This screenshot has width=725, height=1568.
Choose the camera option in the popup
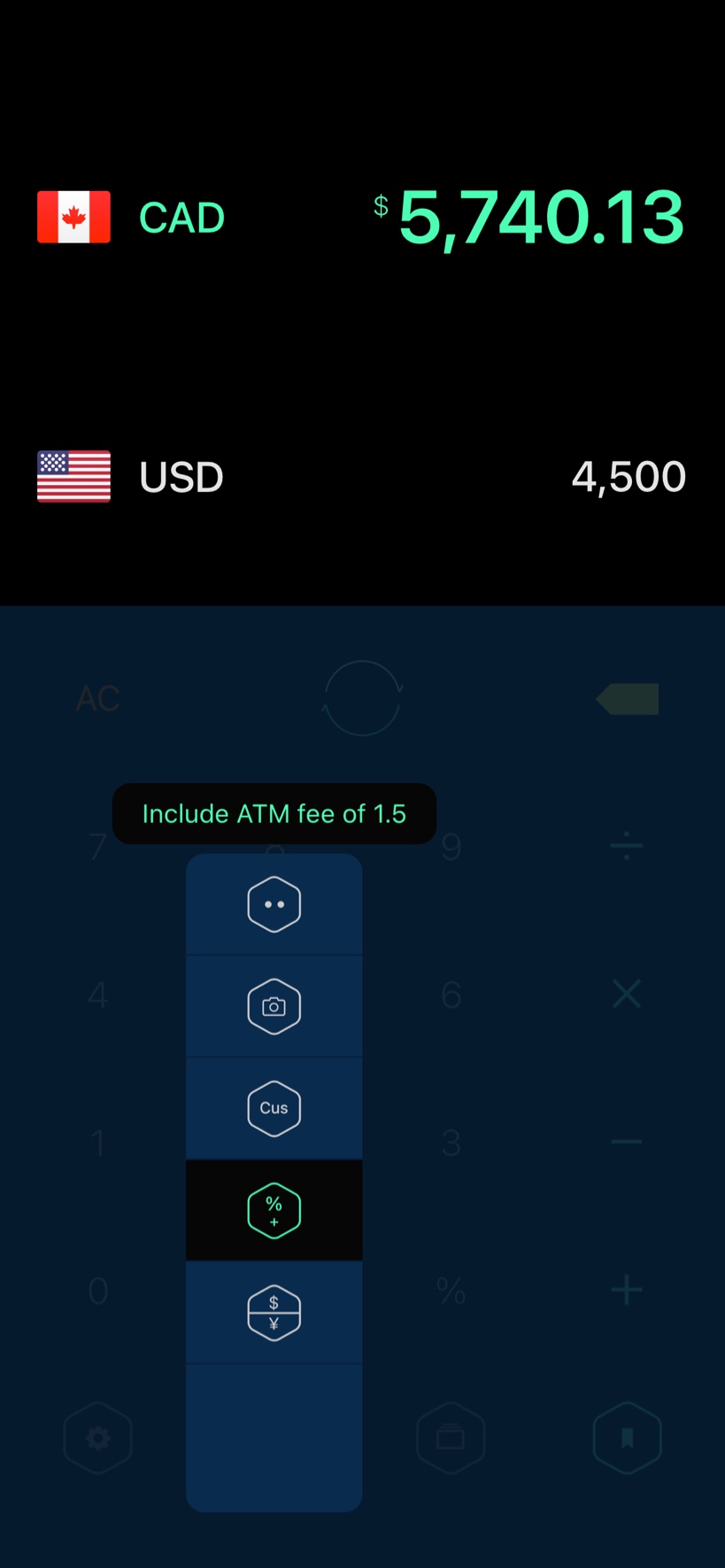pos(274,1006)
